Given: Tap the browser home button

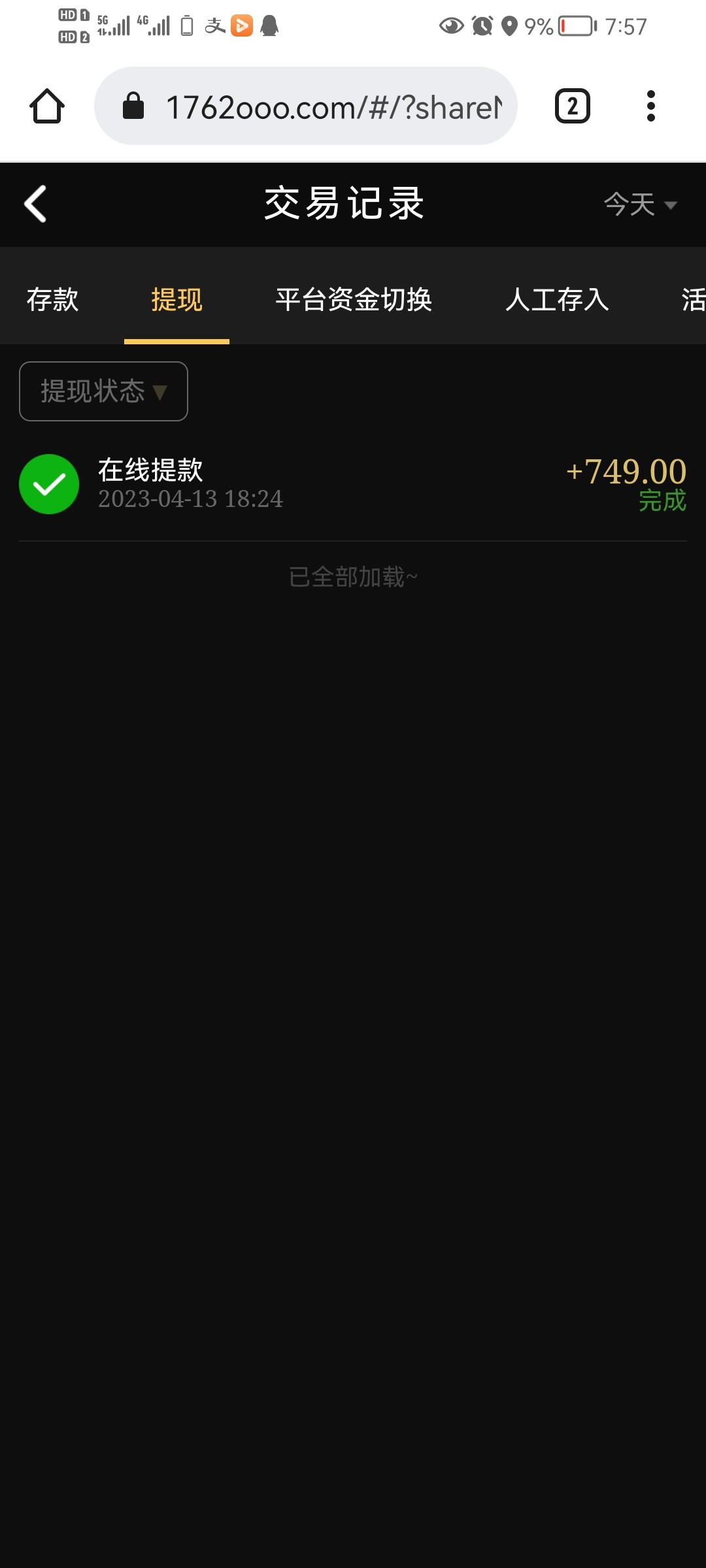Looking at the screenshot, I should click(x=47, y=106).
